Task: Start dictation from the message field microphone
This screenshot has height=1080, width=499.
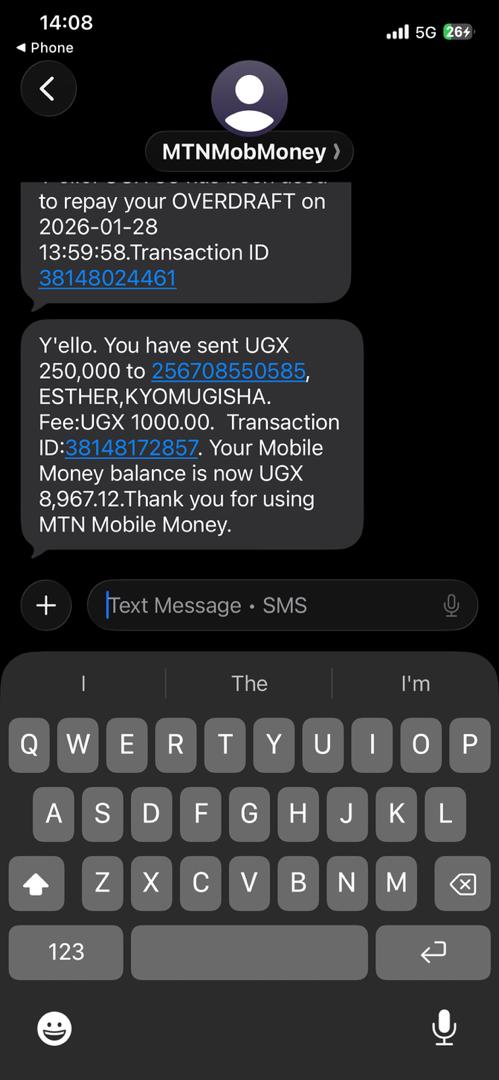Action: point(451,605)
